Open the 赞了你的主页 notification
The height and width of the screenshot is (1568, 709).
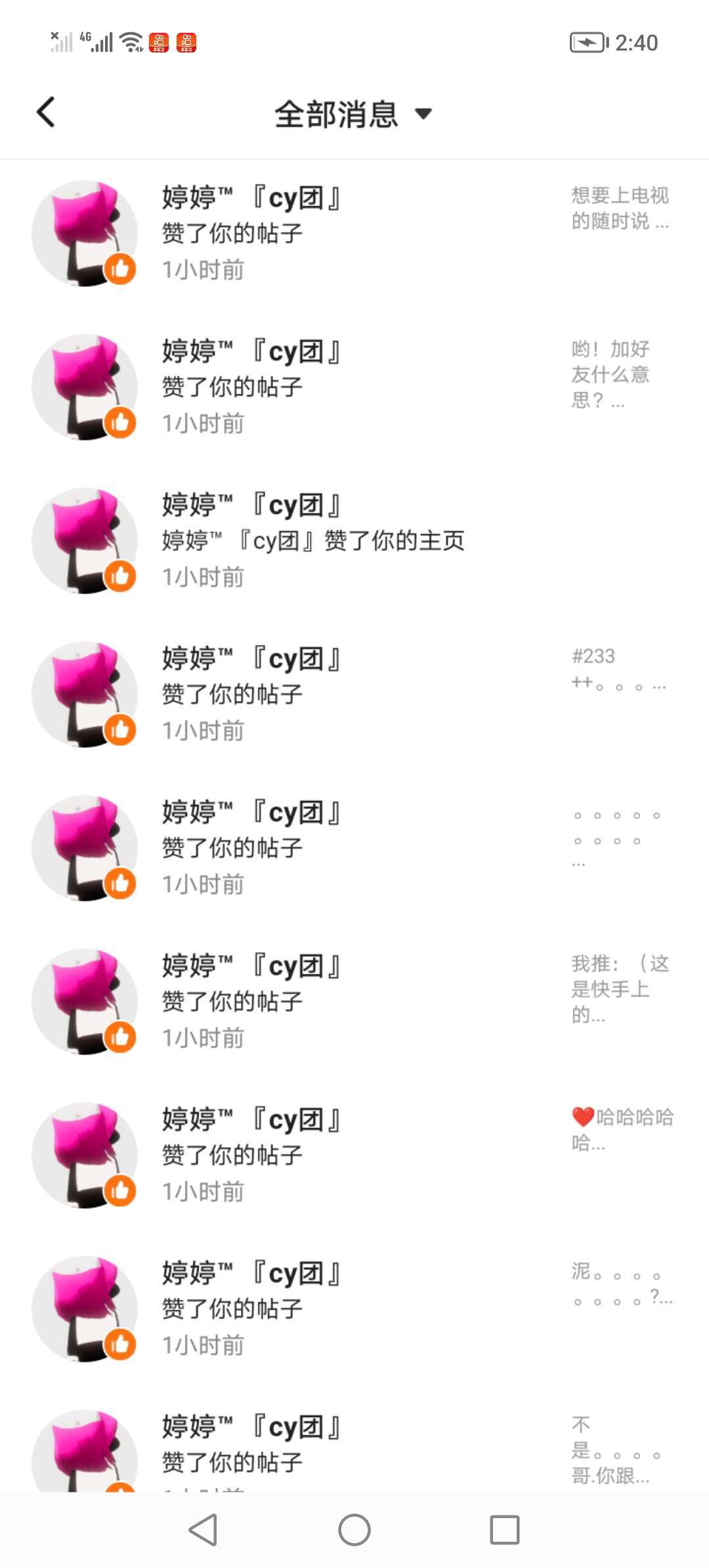click(354, 540)
